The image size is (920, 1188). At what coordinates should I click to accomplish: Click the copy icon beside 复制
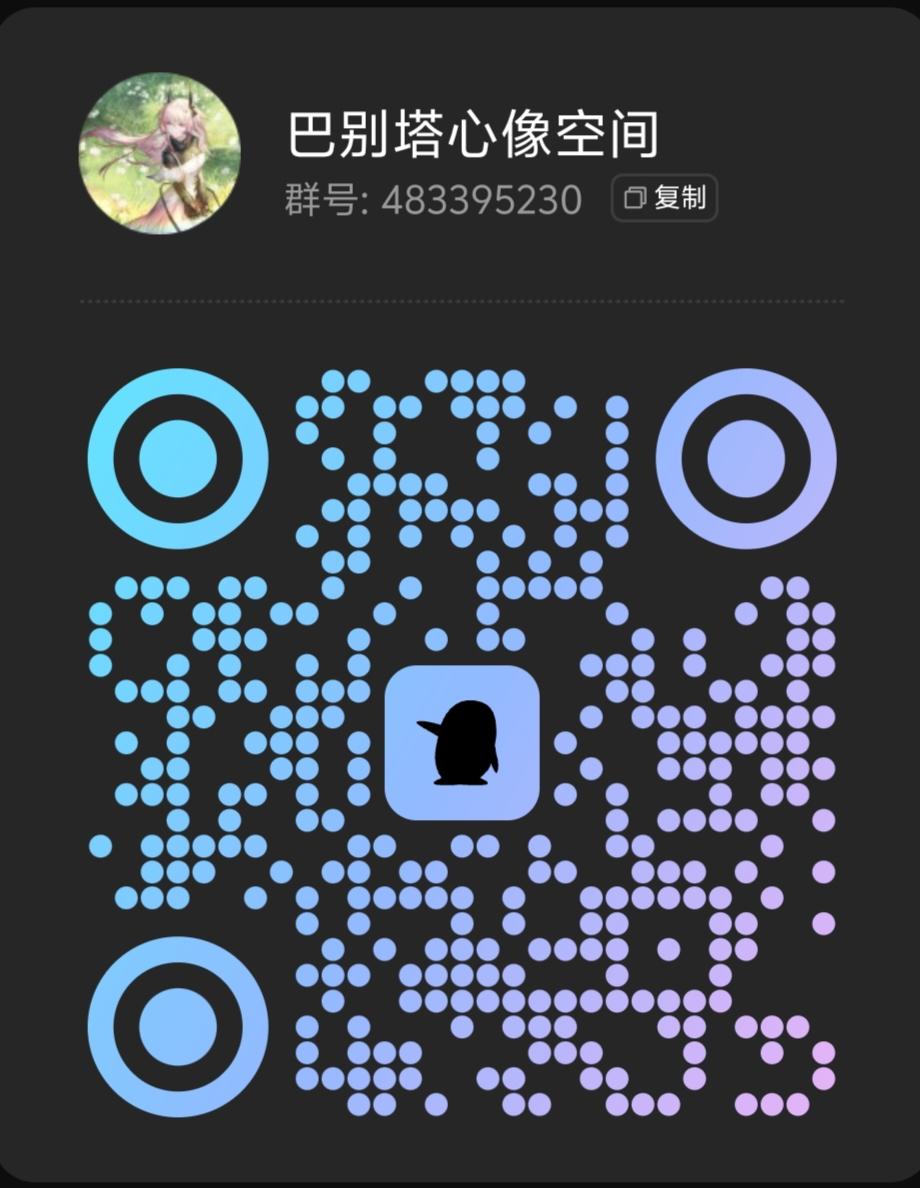637,198
